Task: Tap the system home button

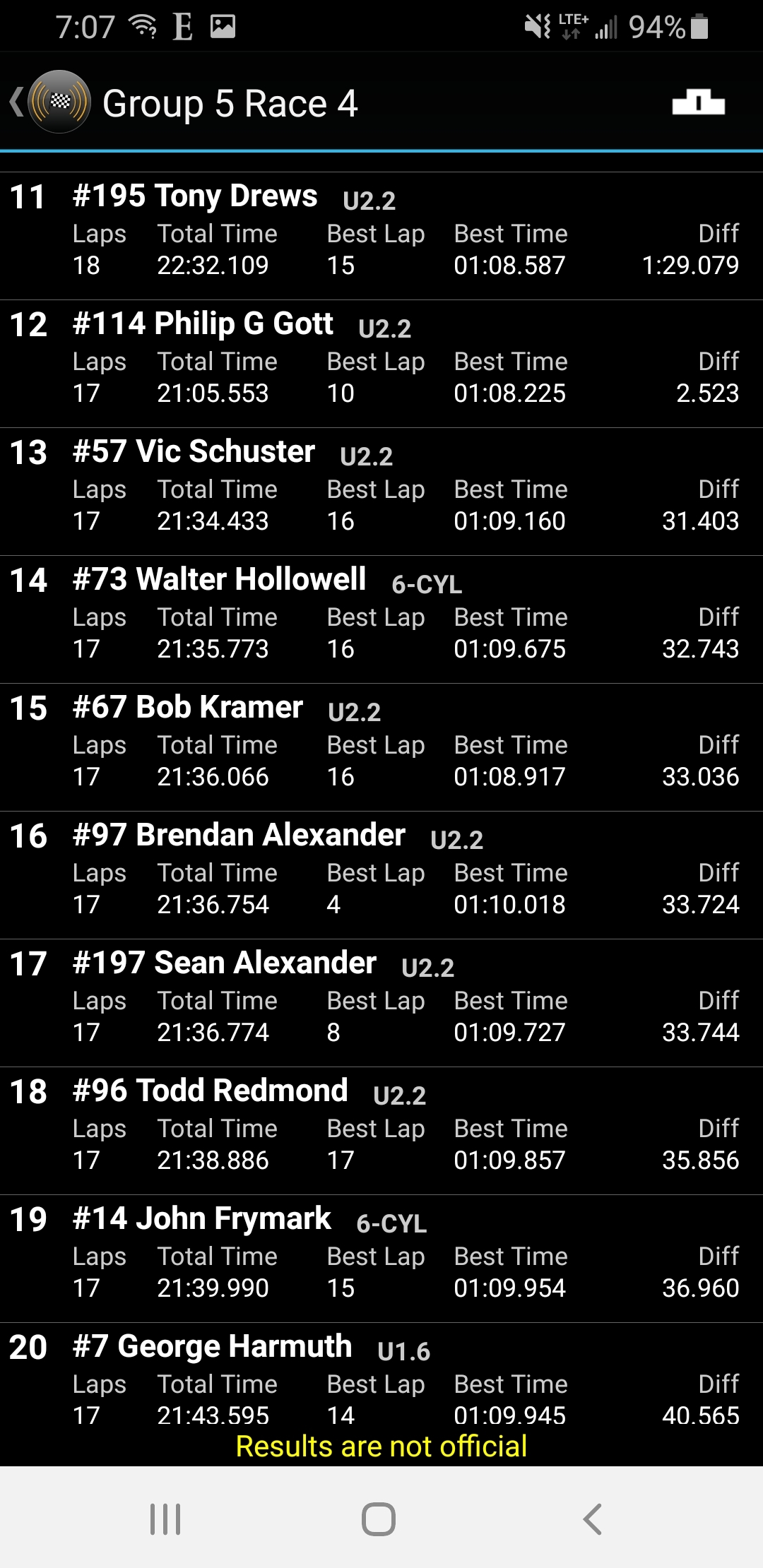Action: [379, 1519]
